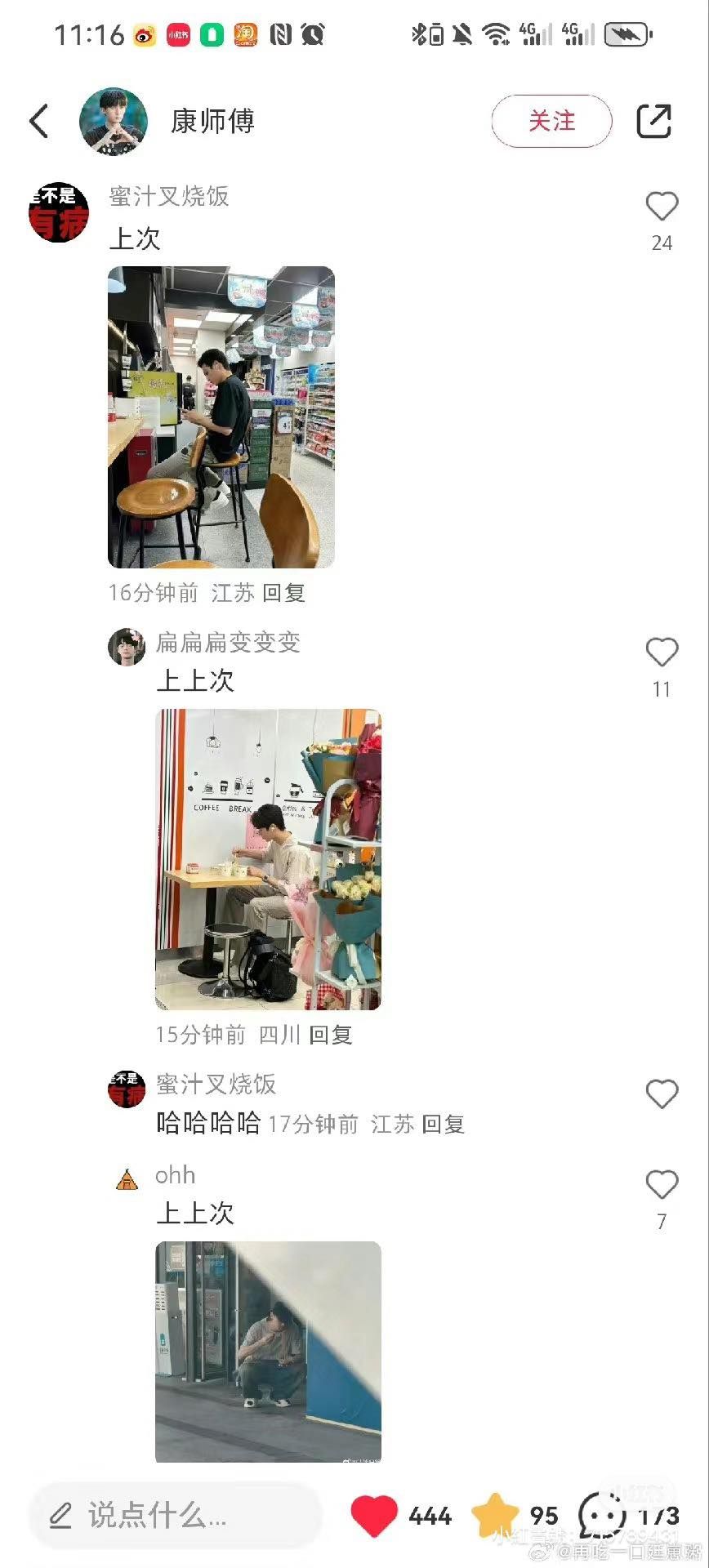Viewport: 709px width, 1568px height.
Task: Go back using the top-left arrow
Action: (x=39, y=121)
